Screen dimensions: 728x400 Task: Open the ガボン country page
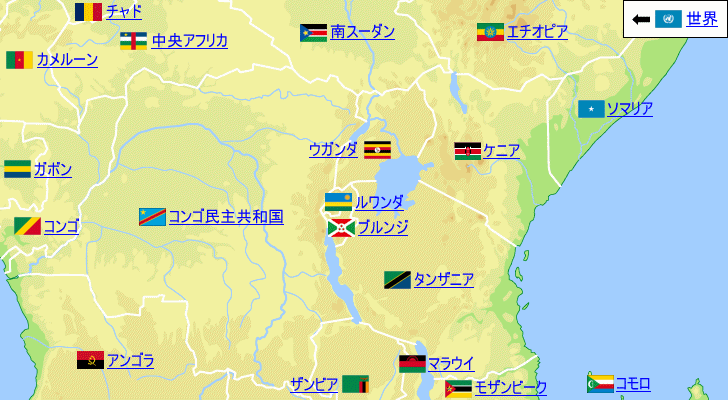(52, 169)
